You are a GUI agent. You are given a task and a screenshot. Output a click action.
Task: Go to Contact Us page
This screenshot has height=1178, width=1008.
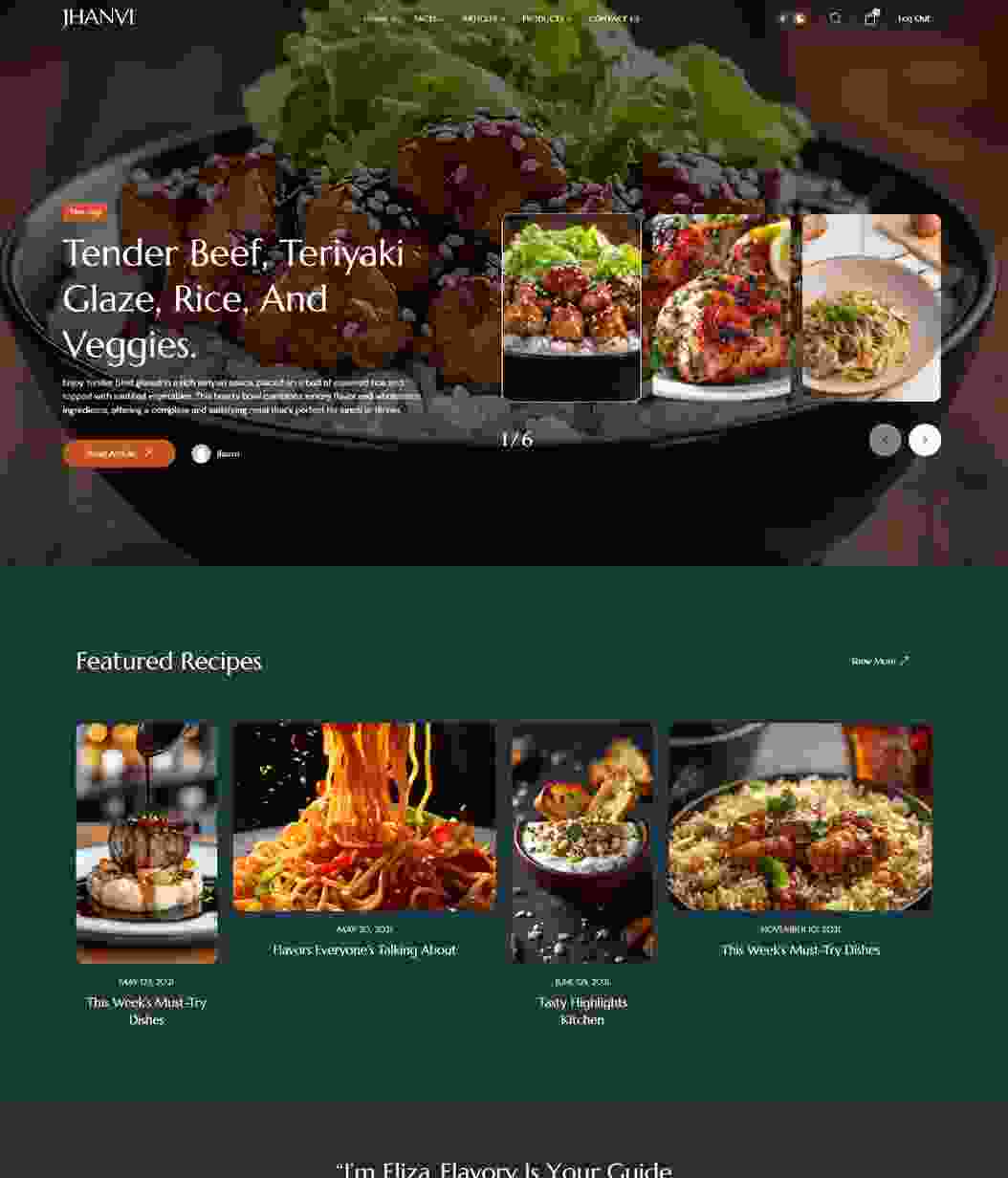pyautogui.click(x=614, y=18)
